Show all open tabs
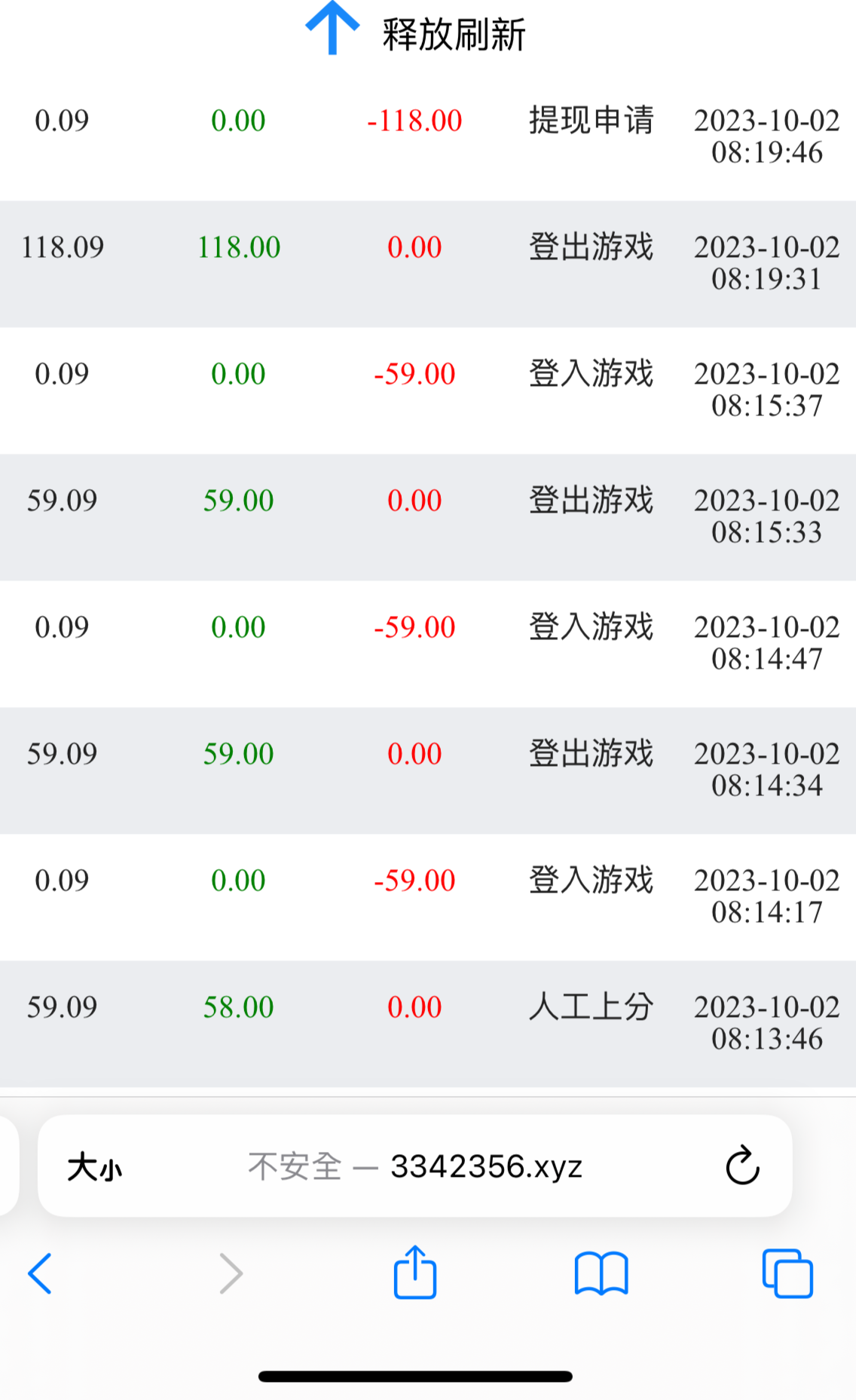Viewport: 856px width, 1400px height. (787, 1274)
